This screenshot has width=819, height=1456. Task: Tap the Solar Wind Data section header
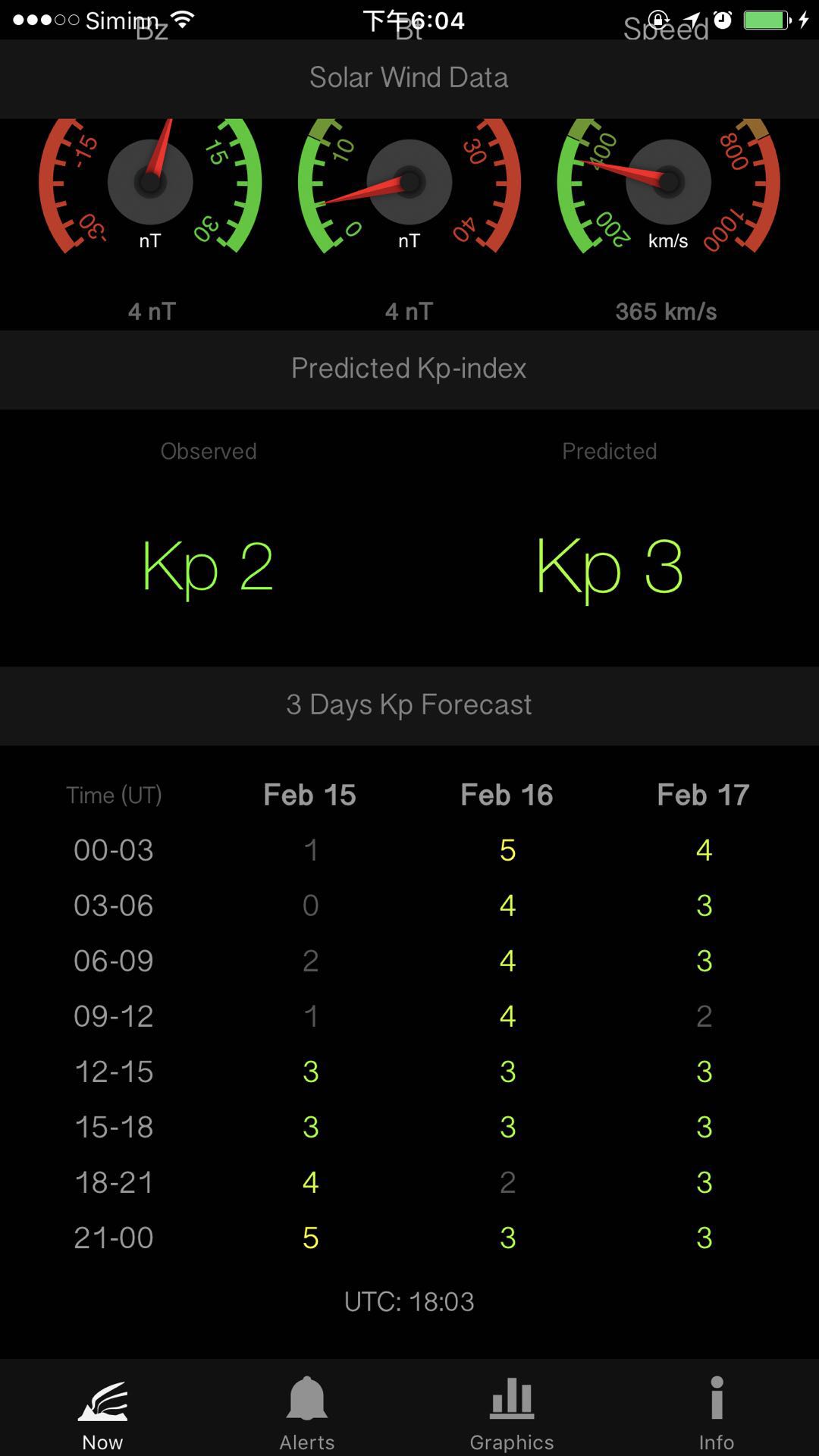pos(409,77)
